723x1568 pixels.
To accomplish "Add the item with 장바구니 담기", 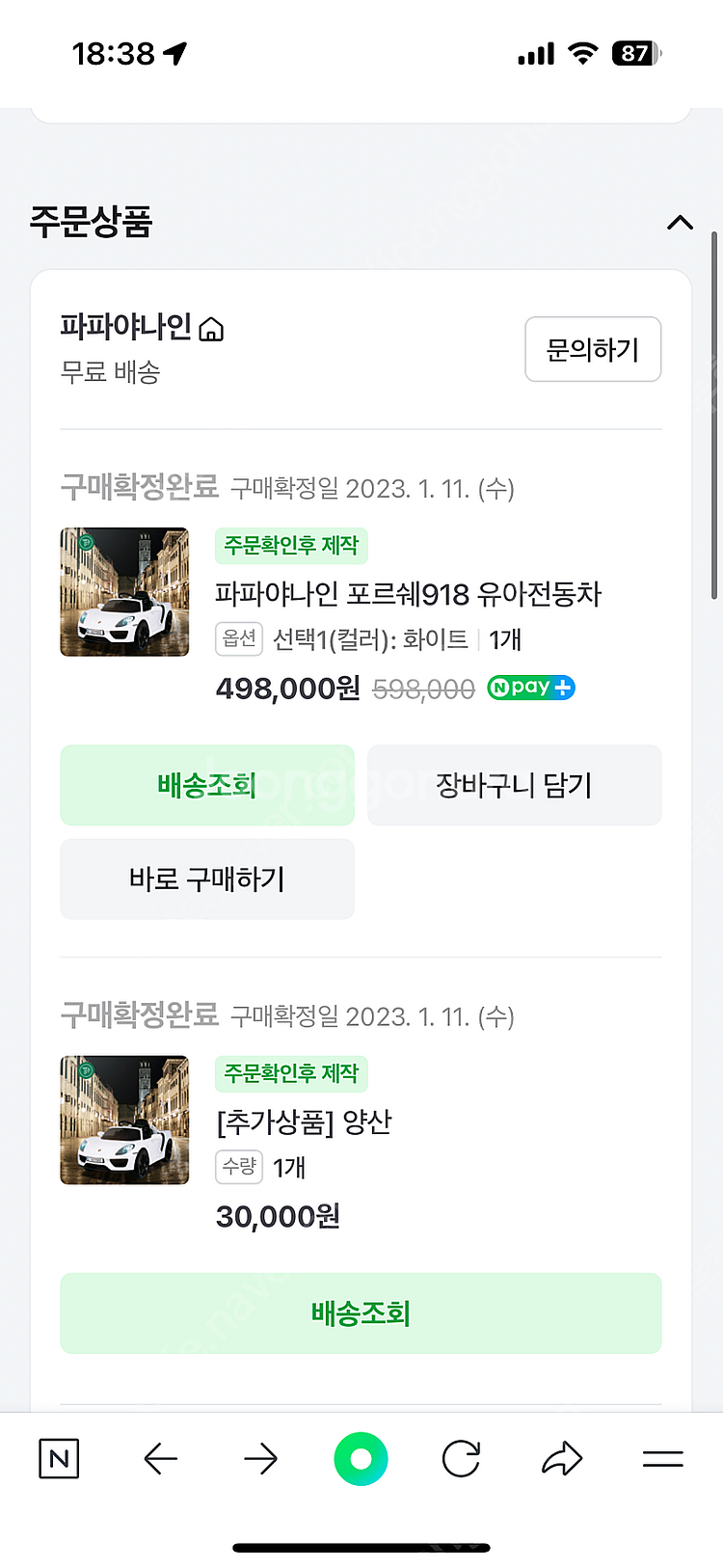I will (515, 784).
